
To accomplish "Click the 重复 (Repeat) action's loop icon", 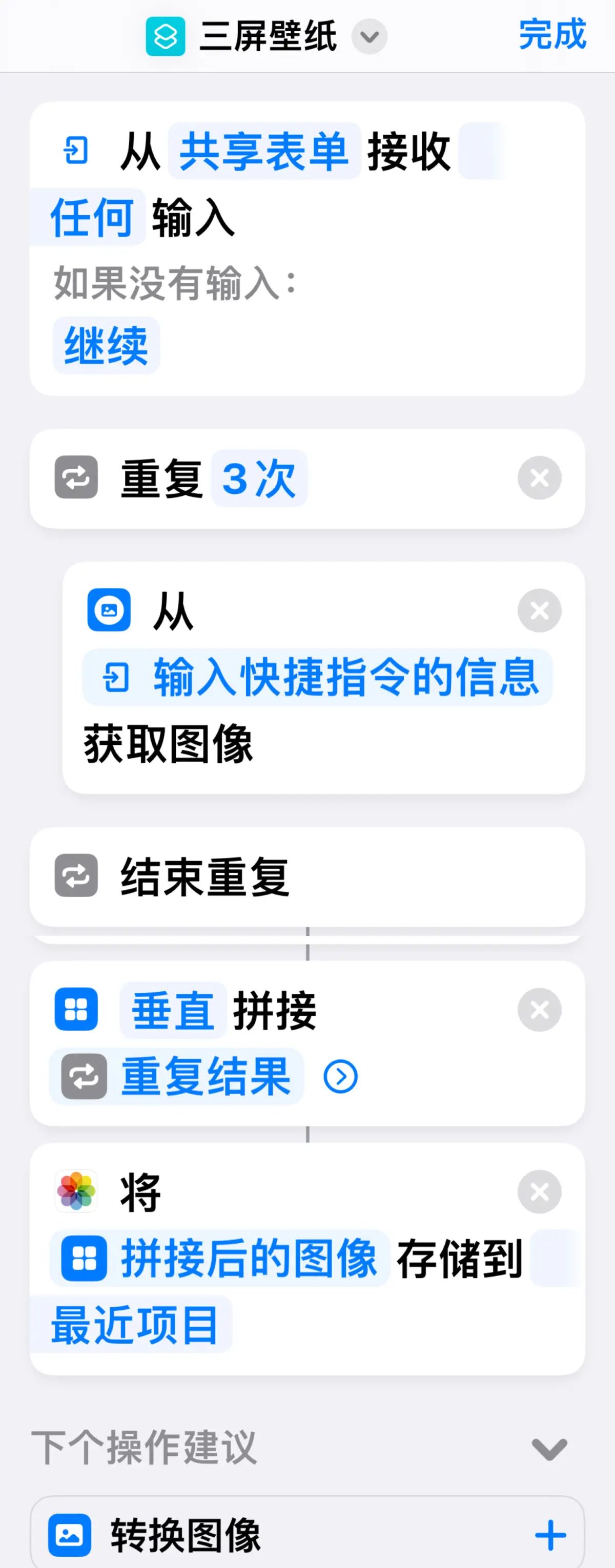I will (77, 478).
